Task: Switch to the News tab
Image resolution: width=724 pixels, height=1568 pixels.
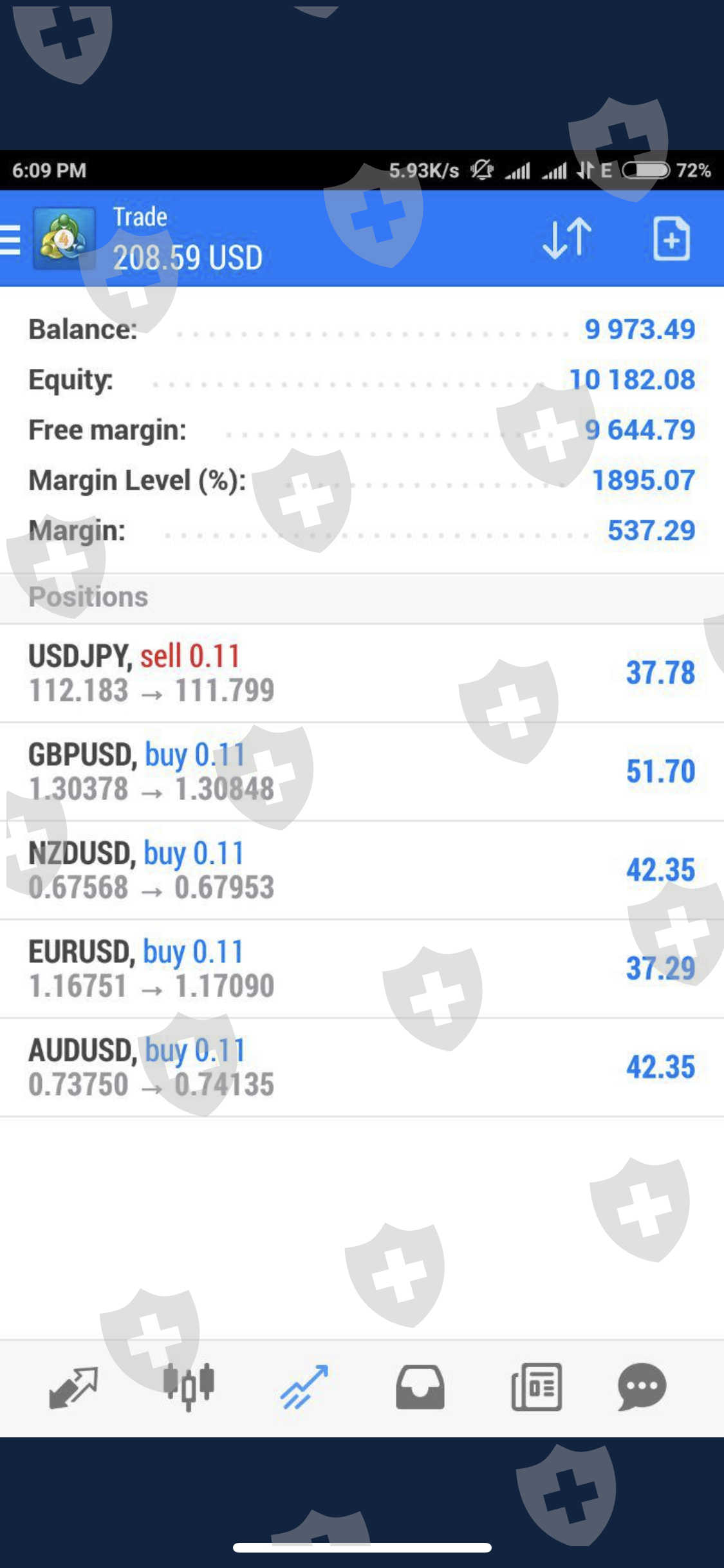Action: tap(536, 1388)
